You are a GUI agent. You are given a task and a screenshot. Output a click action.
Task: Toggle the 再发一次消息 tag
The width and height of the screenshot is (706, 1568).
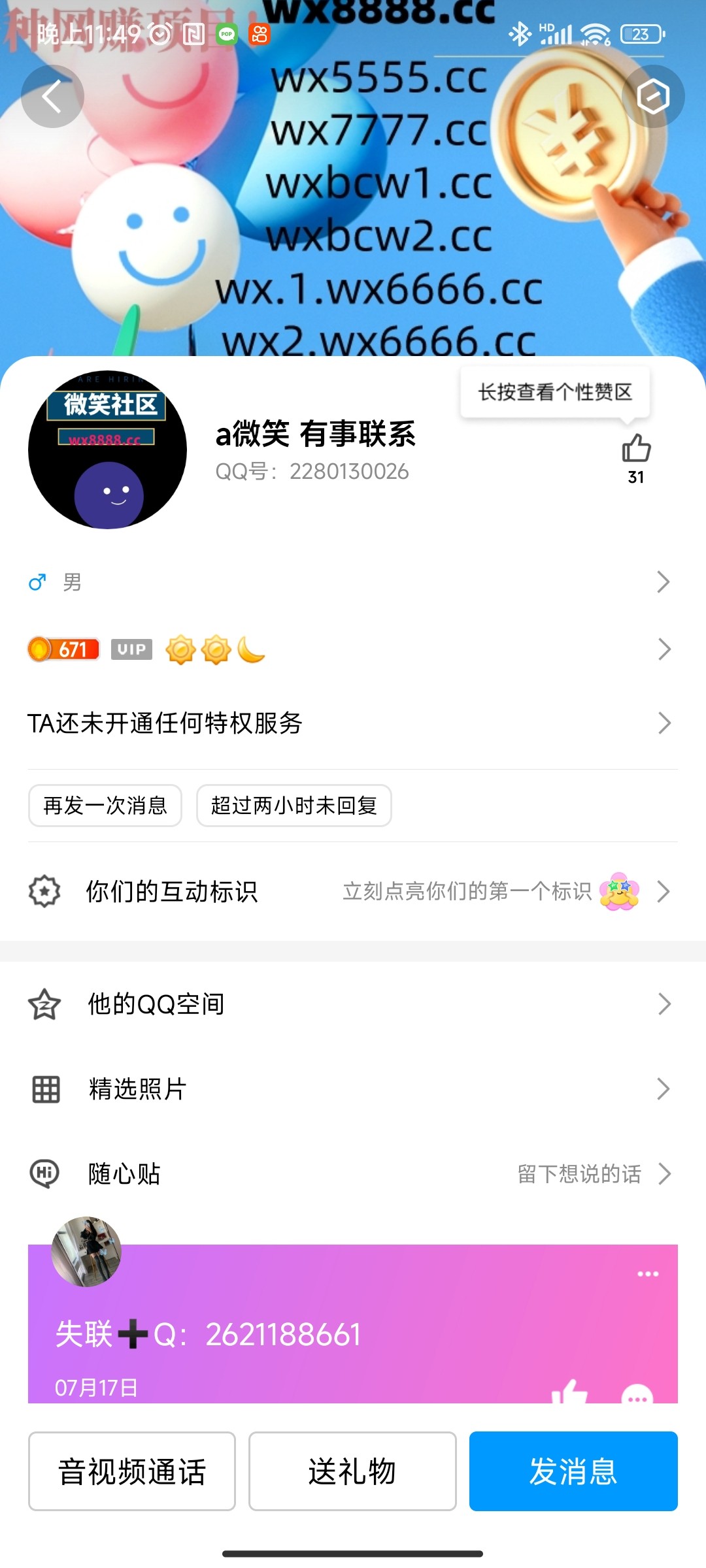tap(105, 806)
